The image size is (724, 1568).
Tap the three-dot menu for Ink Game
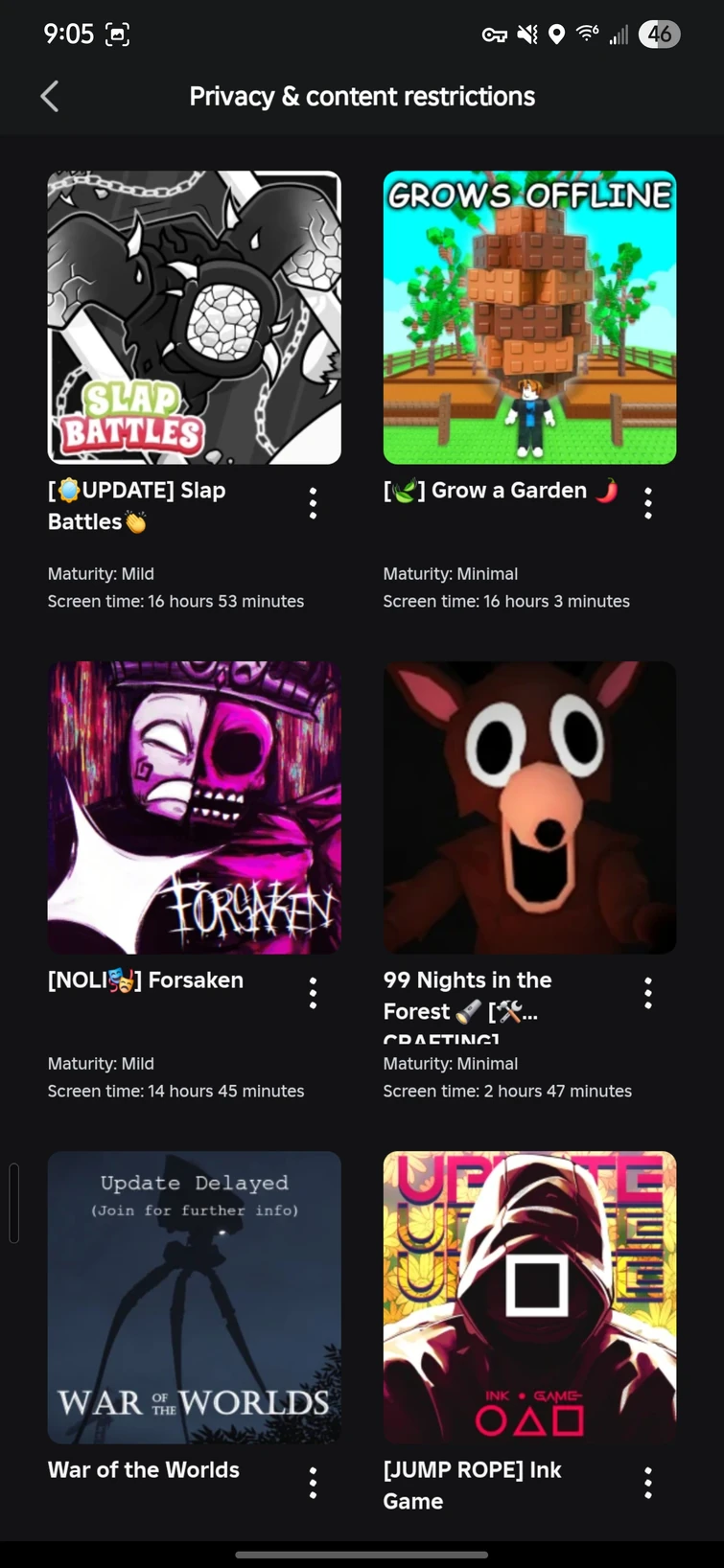648,1483
